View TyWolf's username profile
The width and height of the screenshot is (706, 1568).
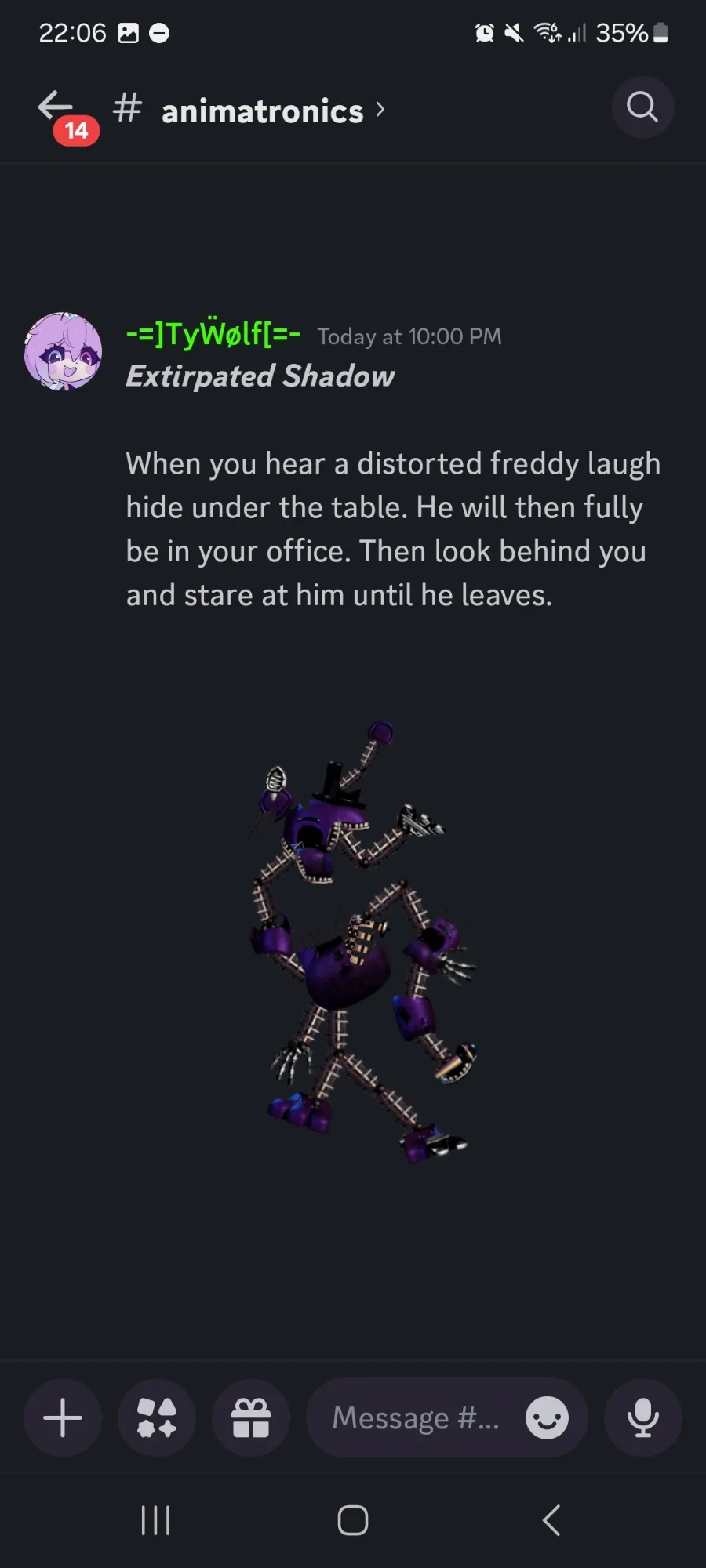(213, 335)
